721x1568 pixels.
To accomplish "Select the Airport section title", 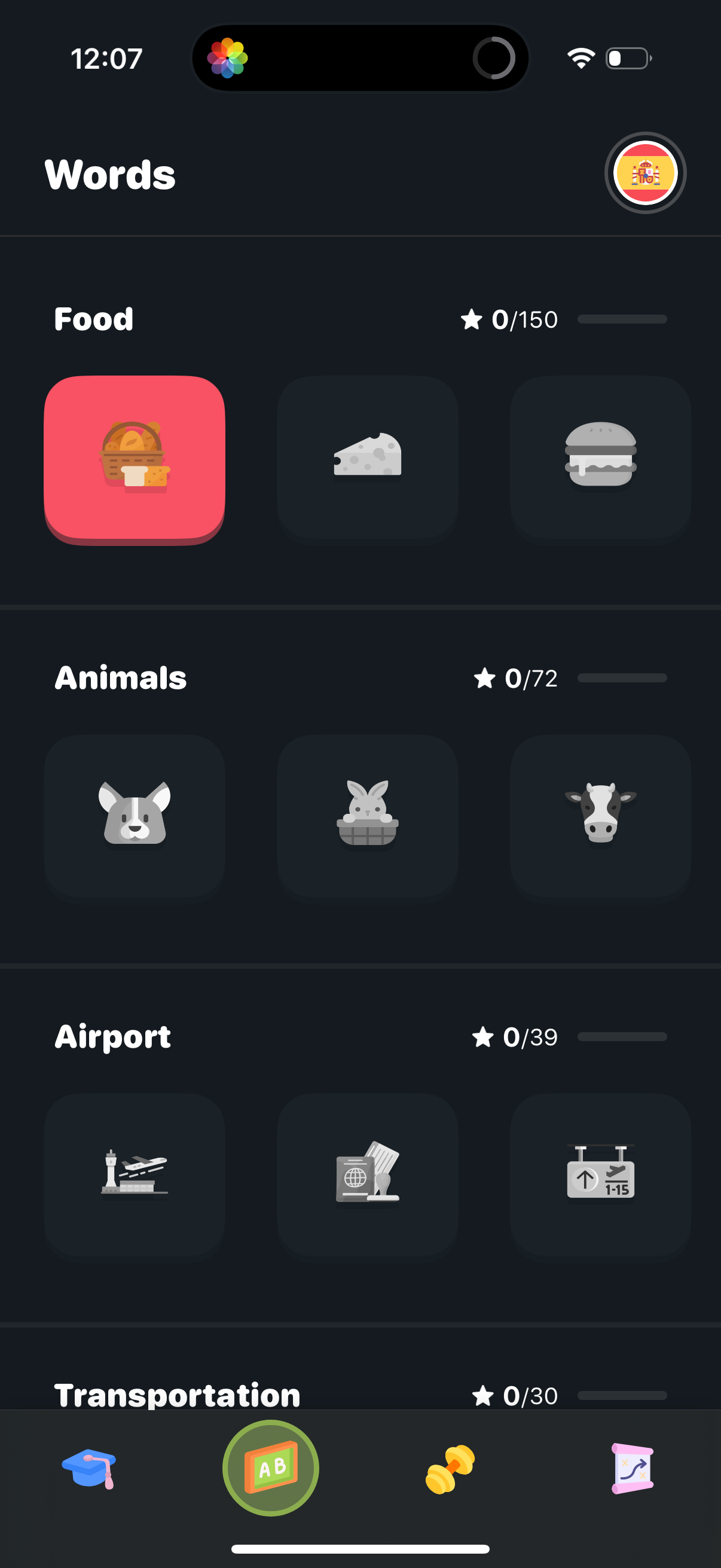I will [x=112, y=1036].
